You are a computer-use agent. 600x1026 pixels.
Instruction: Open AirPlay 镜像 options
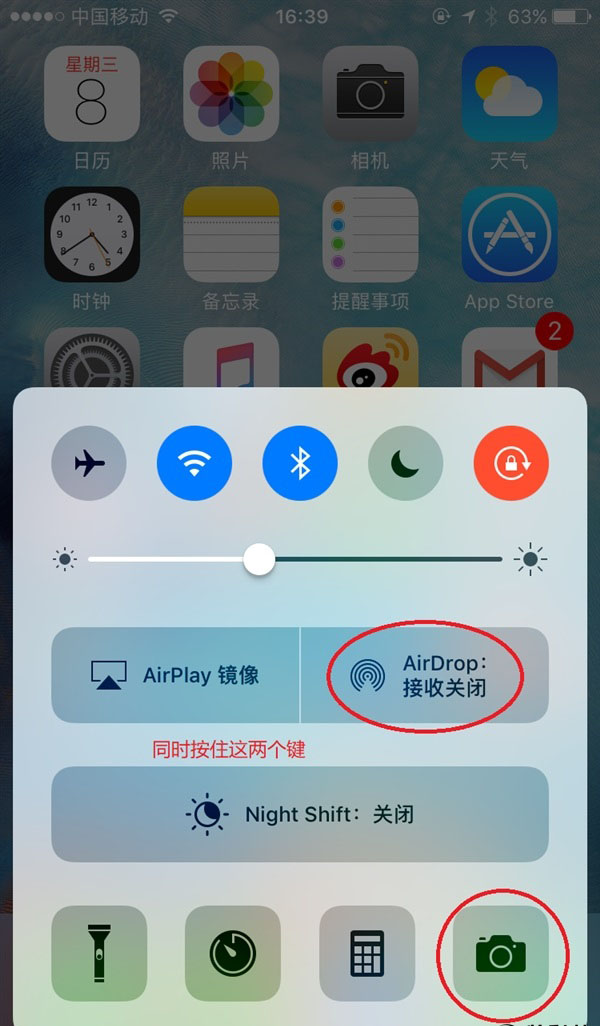[x=176, y=675]
